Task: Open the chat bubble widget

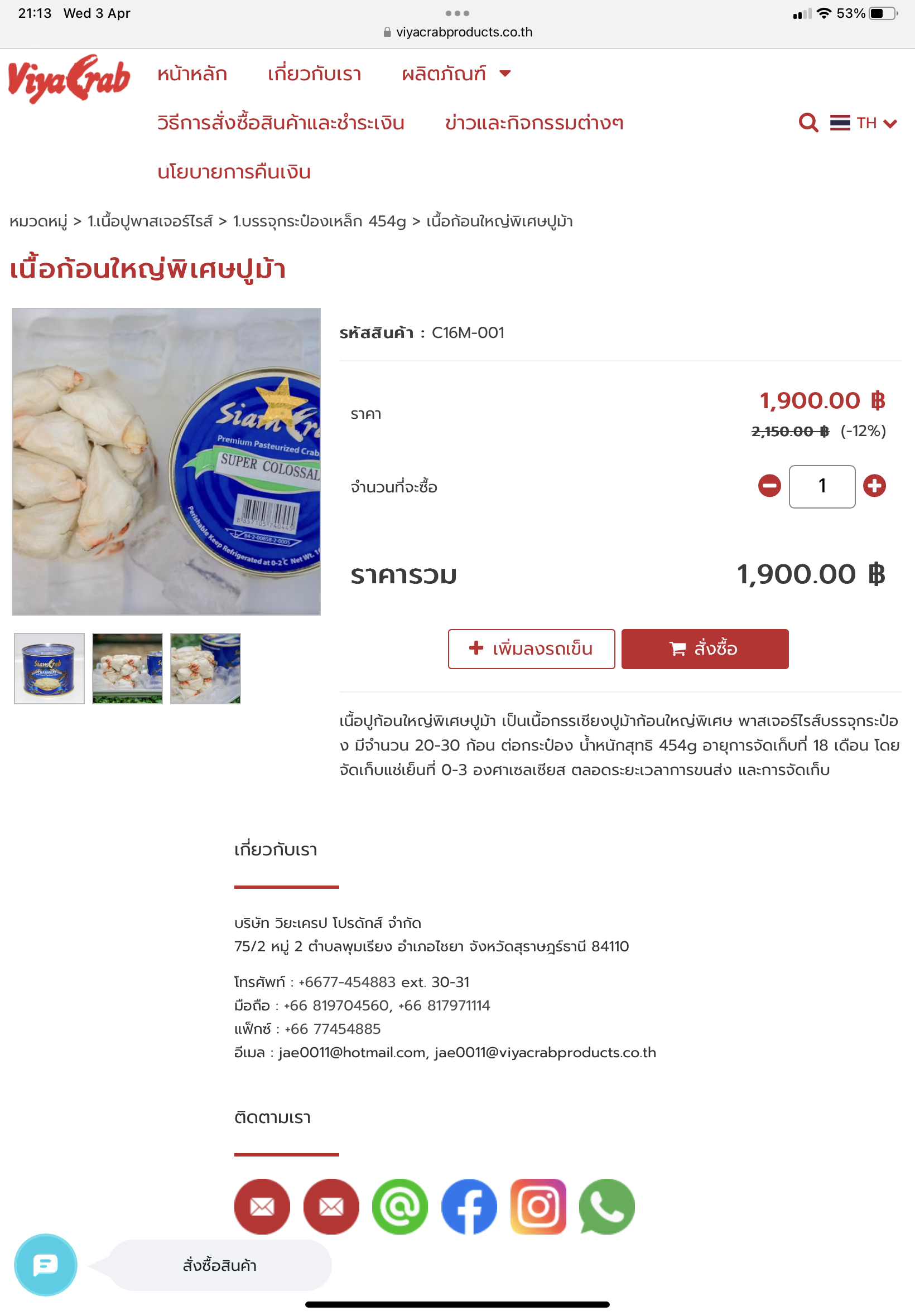Action: [x=46, y=1264]
